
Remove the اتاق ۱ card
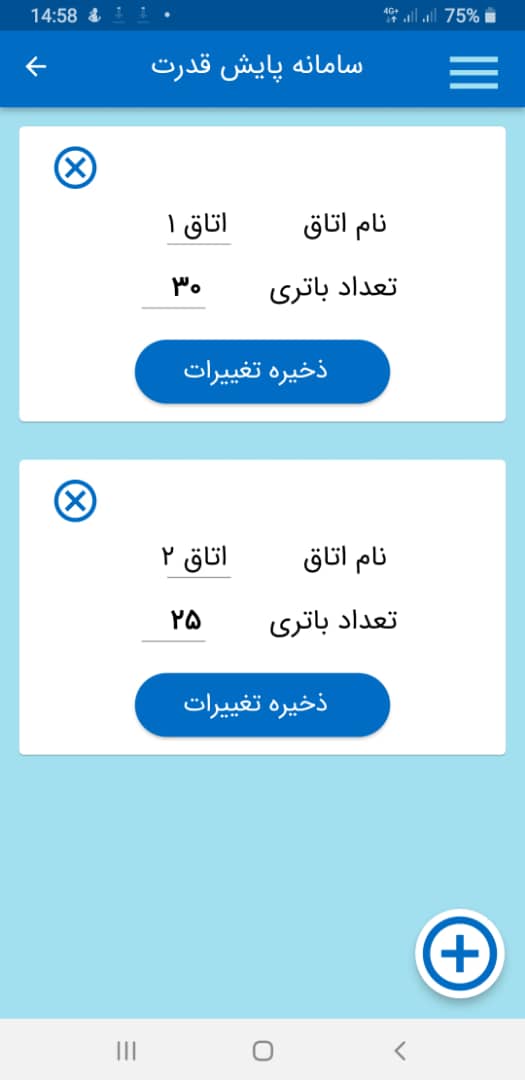(x=75, y=167)
